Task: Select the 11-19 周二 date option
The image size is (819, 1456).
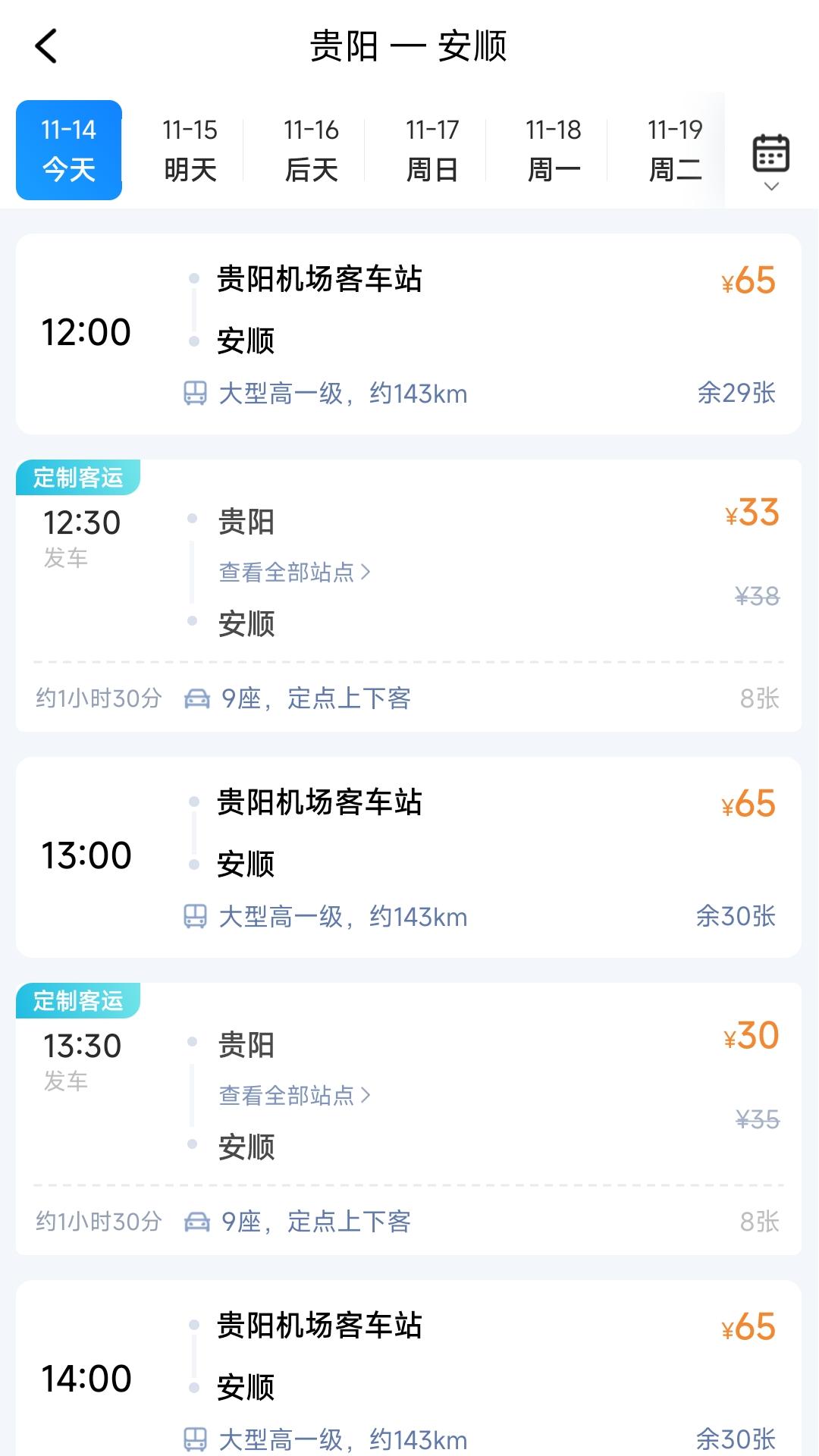Action: pyautogui.click(x=675, y=149)
